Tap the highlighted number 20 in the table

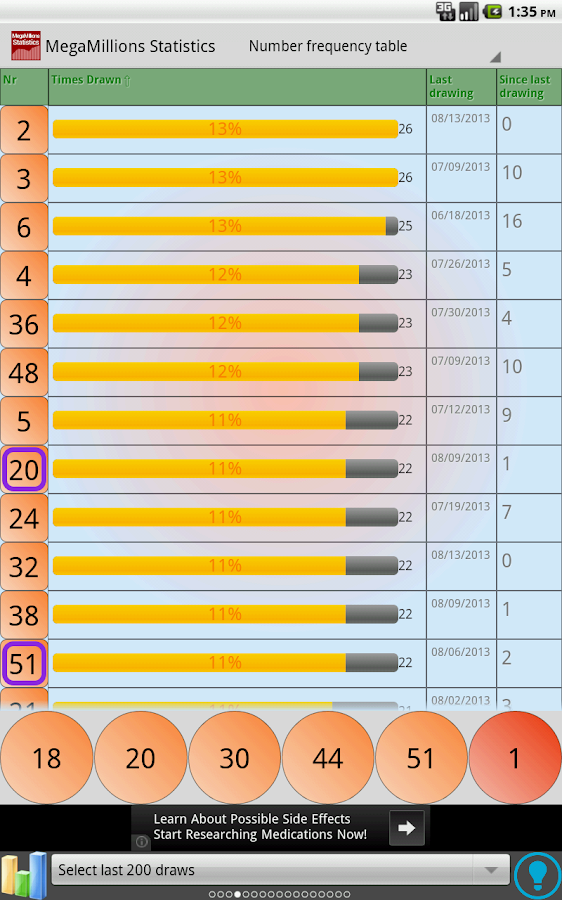click(x=24, y=470)
